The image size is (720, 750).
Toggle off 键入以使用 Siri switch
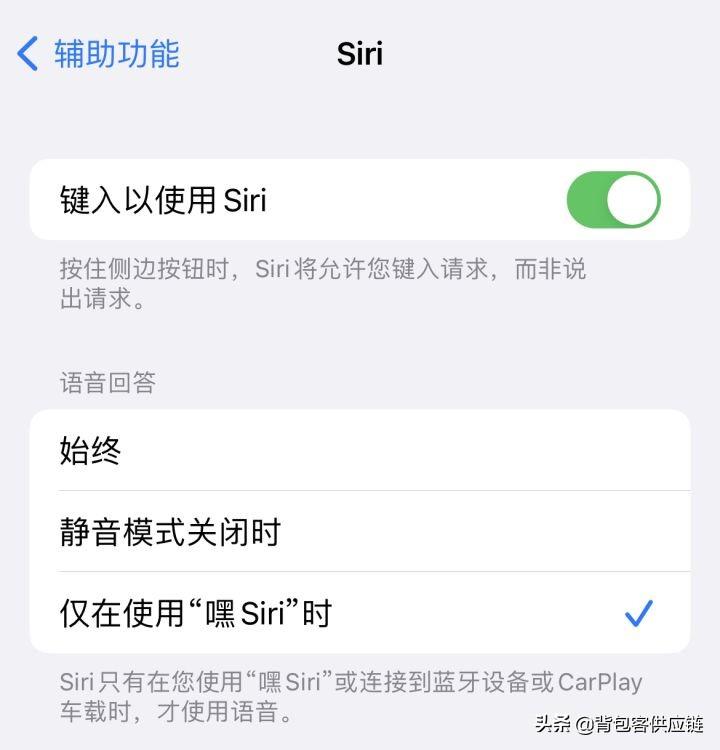(x=613, y=200)
